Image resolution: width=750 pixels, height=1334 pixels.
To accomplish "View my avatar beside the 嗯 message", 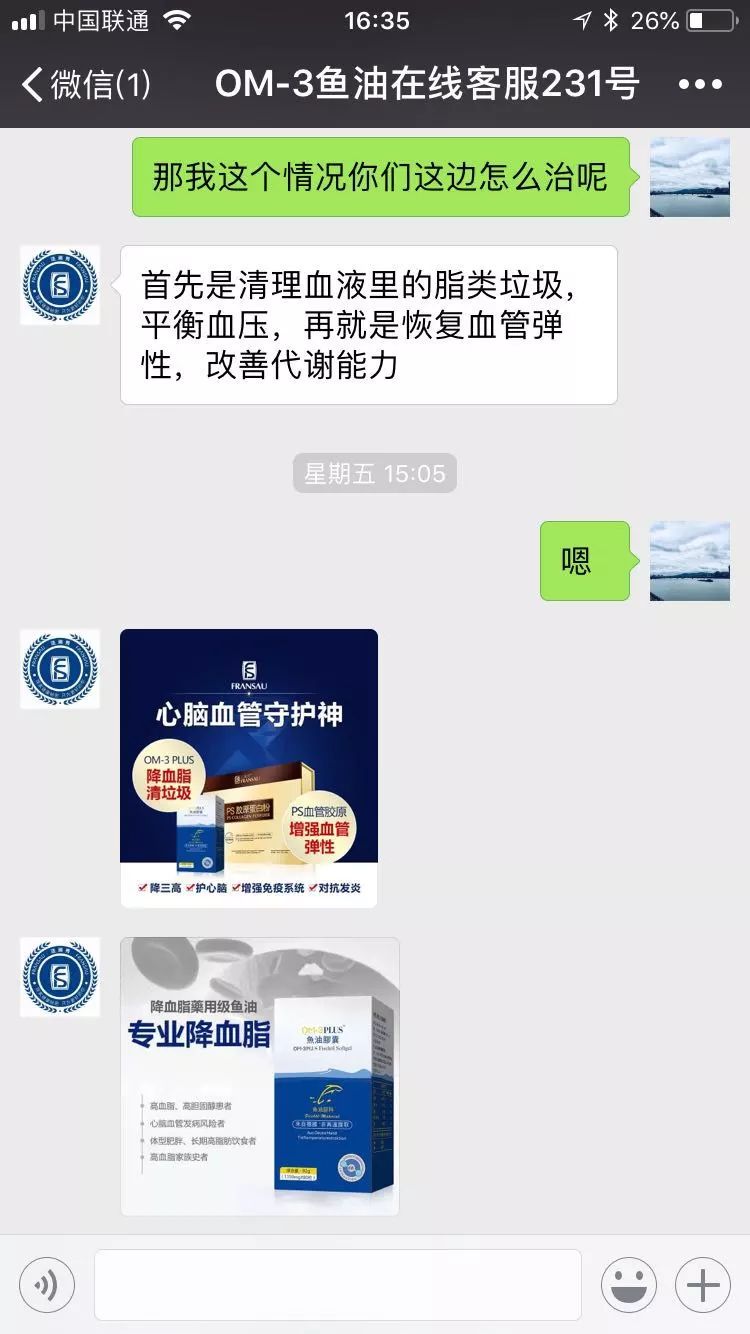I will click(689, 561).
